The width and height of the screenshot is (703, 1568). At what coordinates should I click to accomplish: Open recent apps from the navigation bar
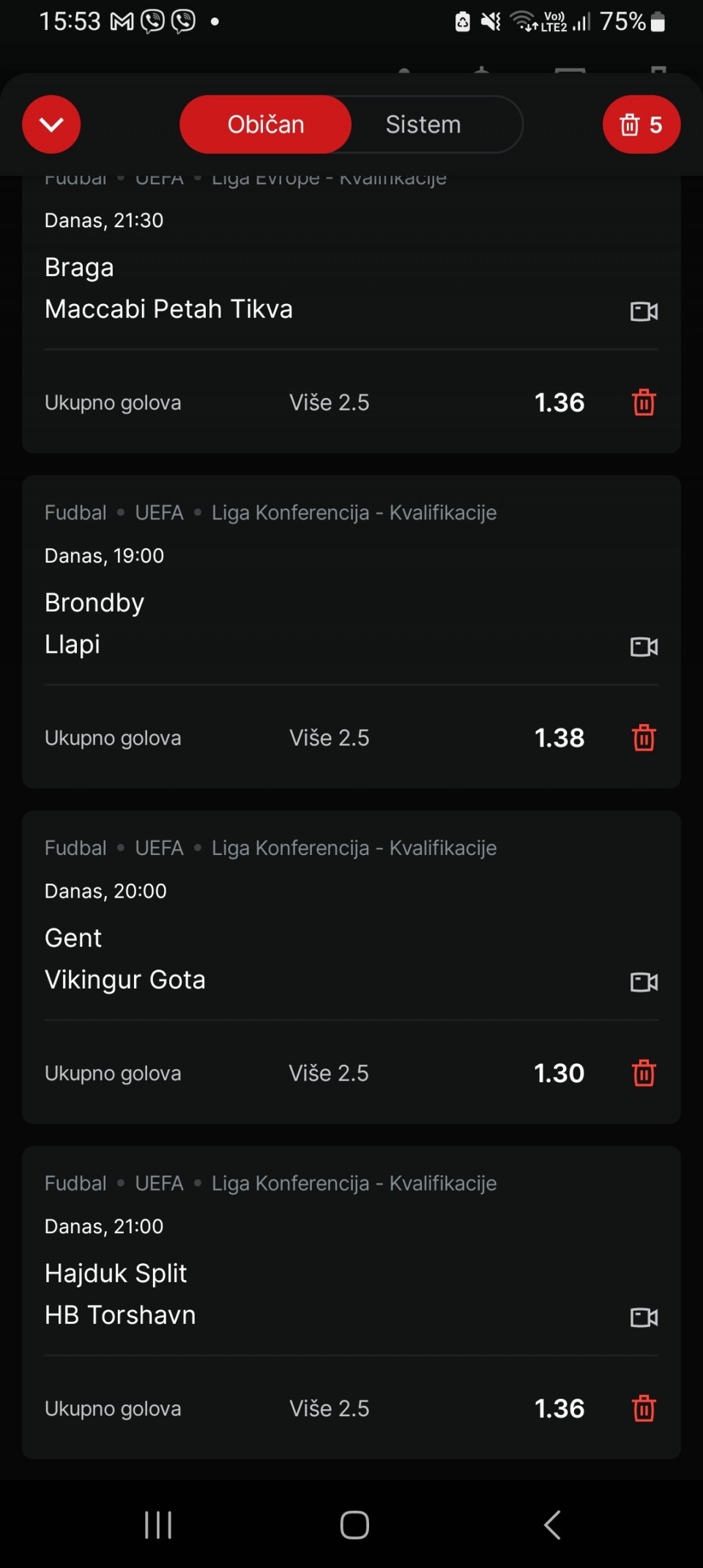pos(157,1525)
